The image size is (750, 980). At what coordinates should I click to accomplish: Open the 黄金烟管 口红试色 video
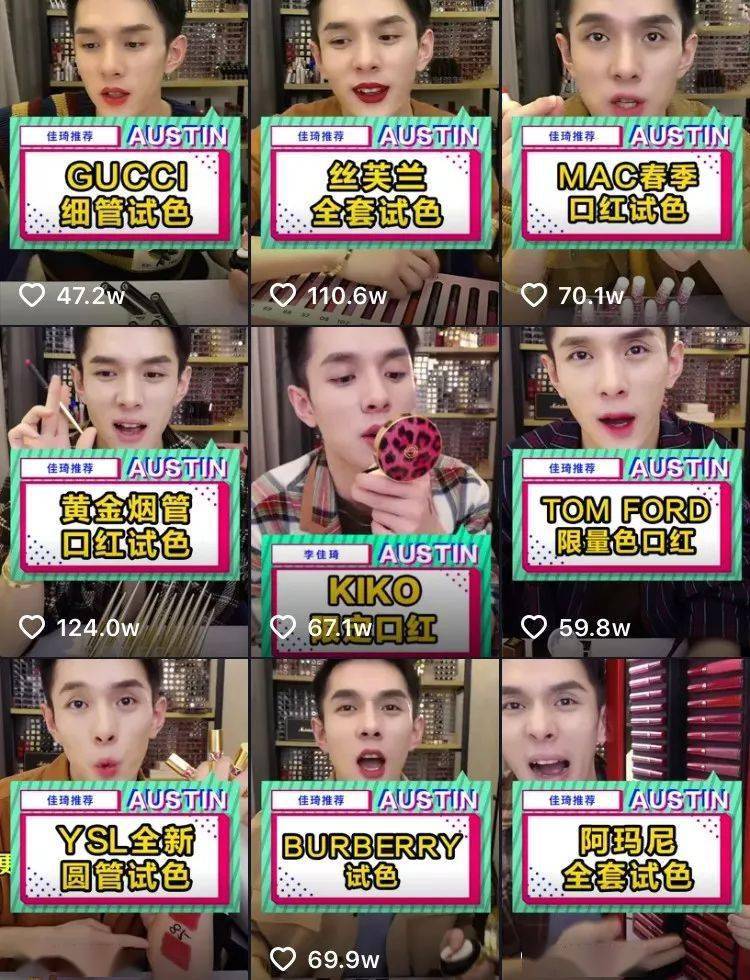coord(124,490)
